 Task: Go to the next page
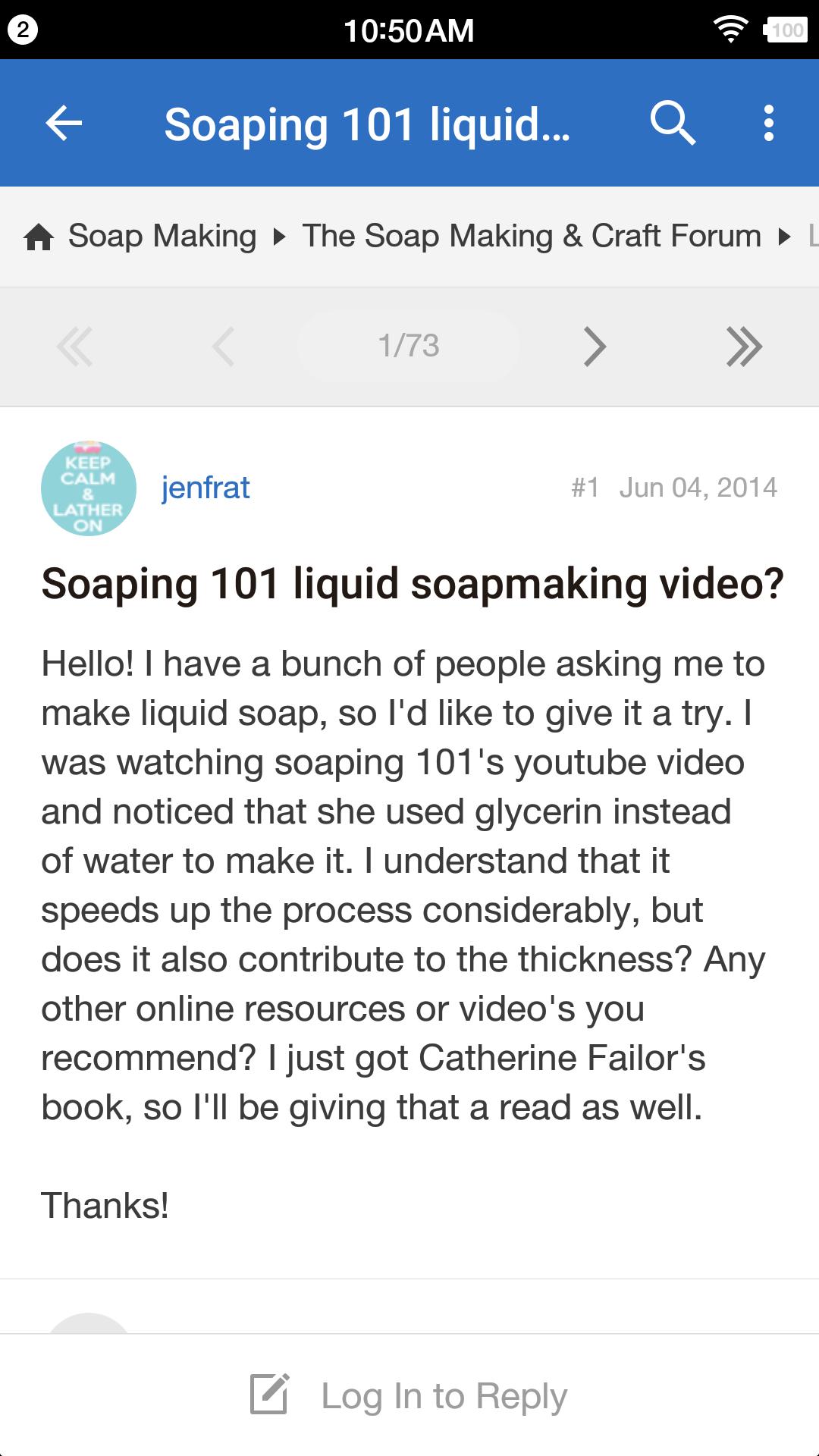pos(595,347)
